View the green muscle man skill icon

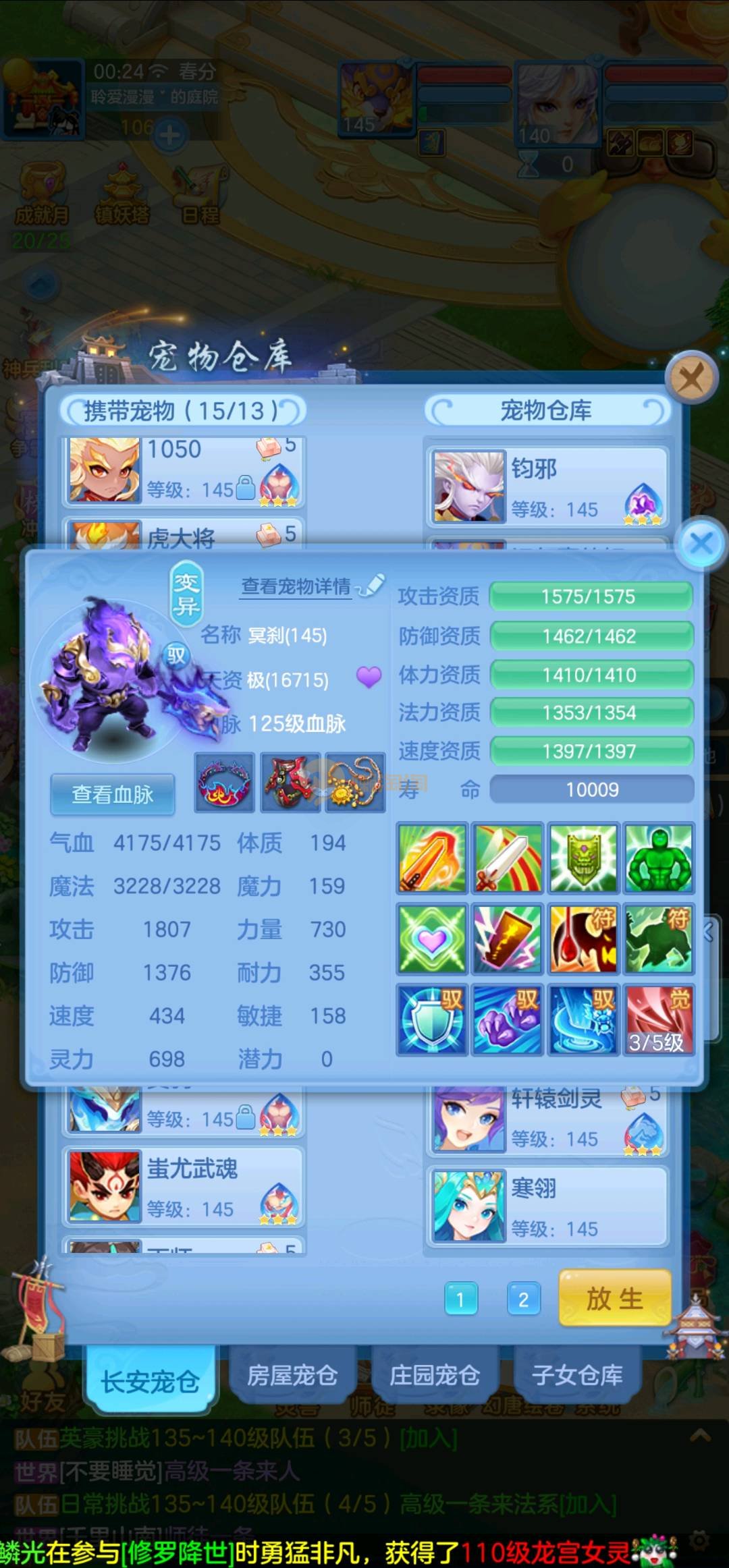pos(658,858)
